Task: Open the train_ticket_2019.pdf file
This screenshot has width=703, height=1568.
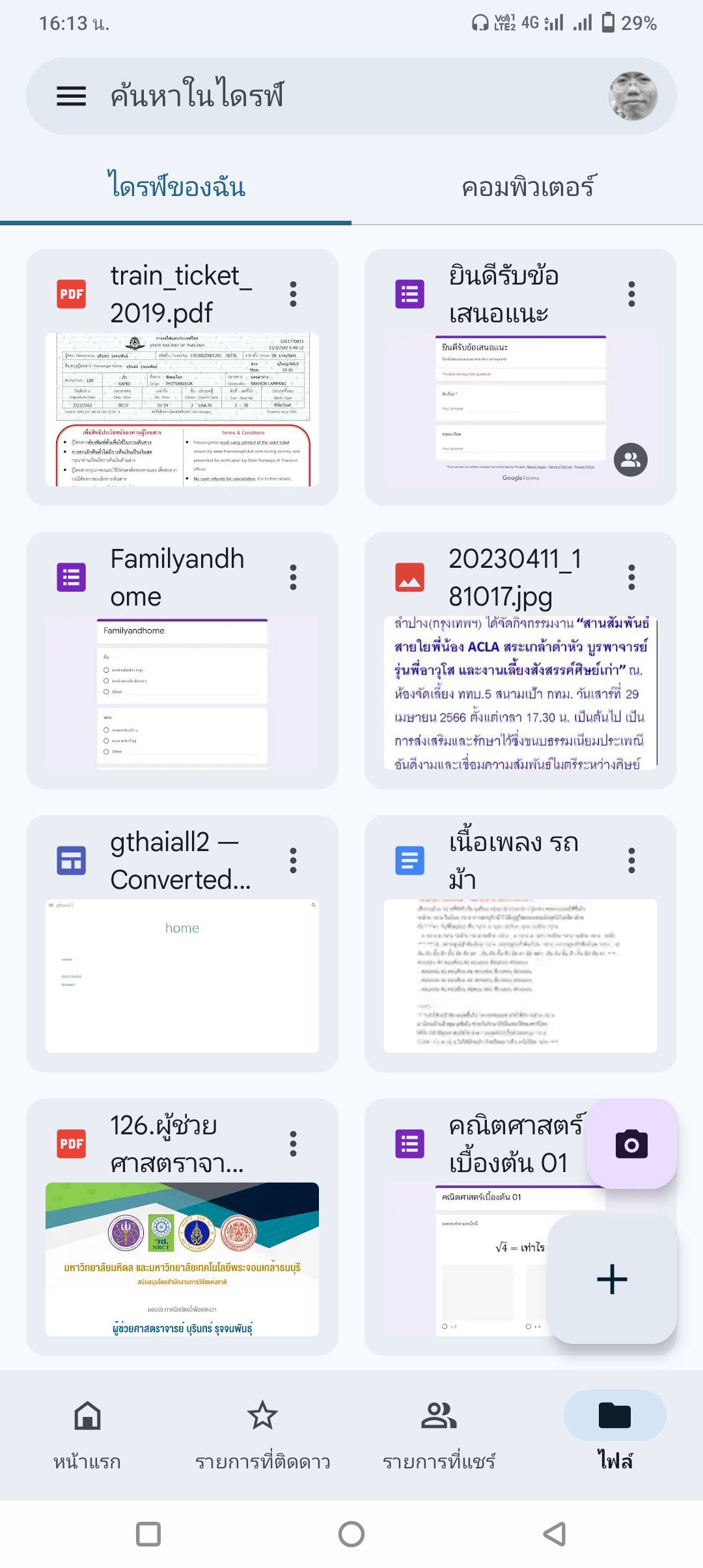Action: point(182,409)
